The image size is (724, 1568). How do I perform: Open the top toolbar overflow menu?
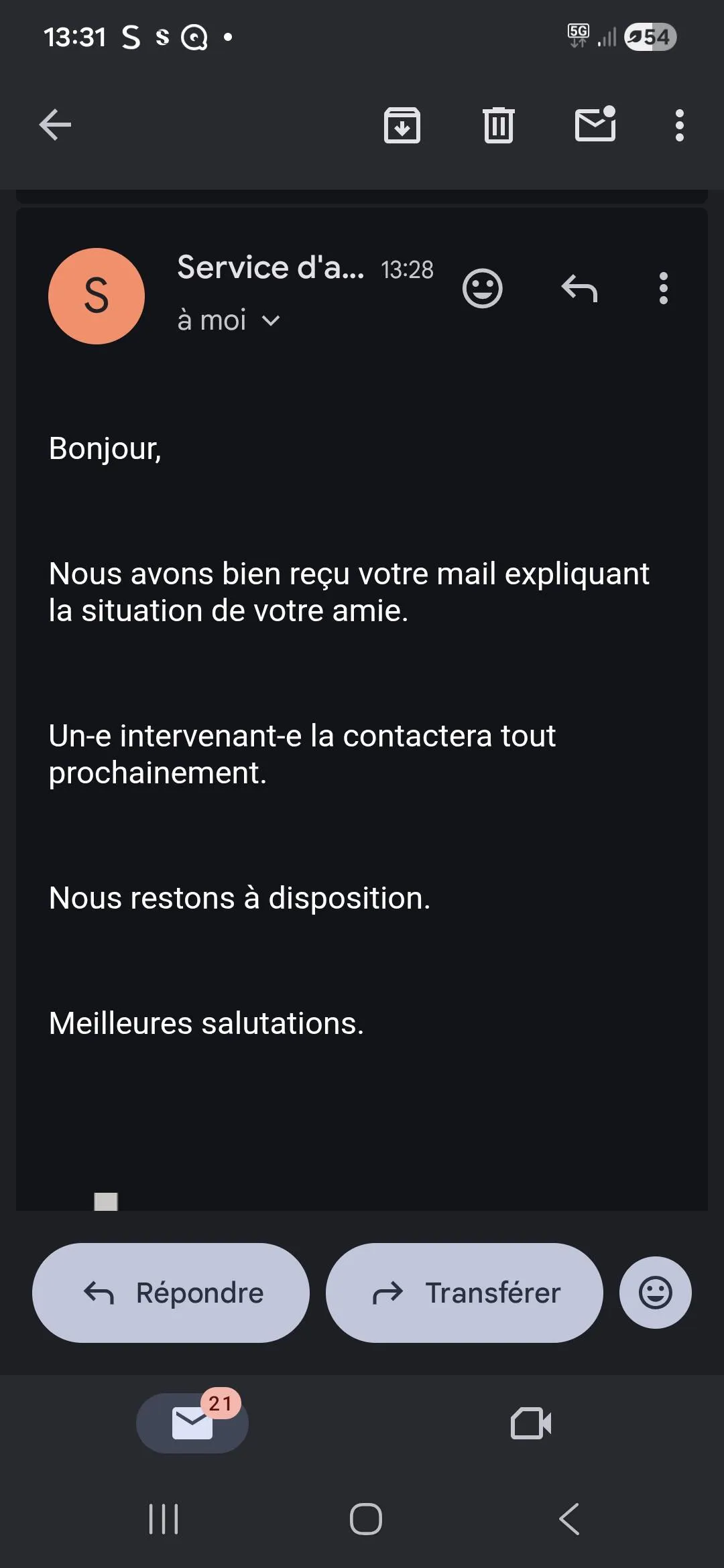[679, 125]
